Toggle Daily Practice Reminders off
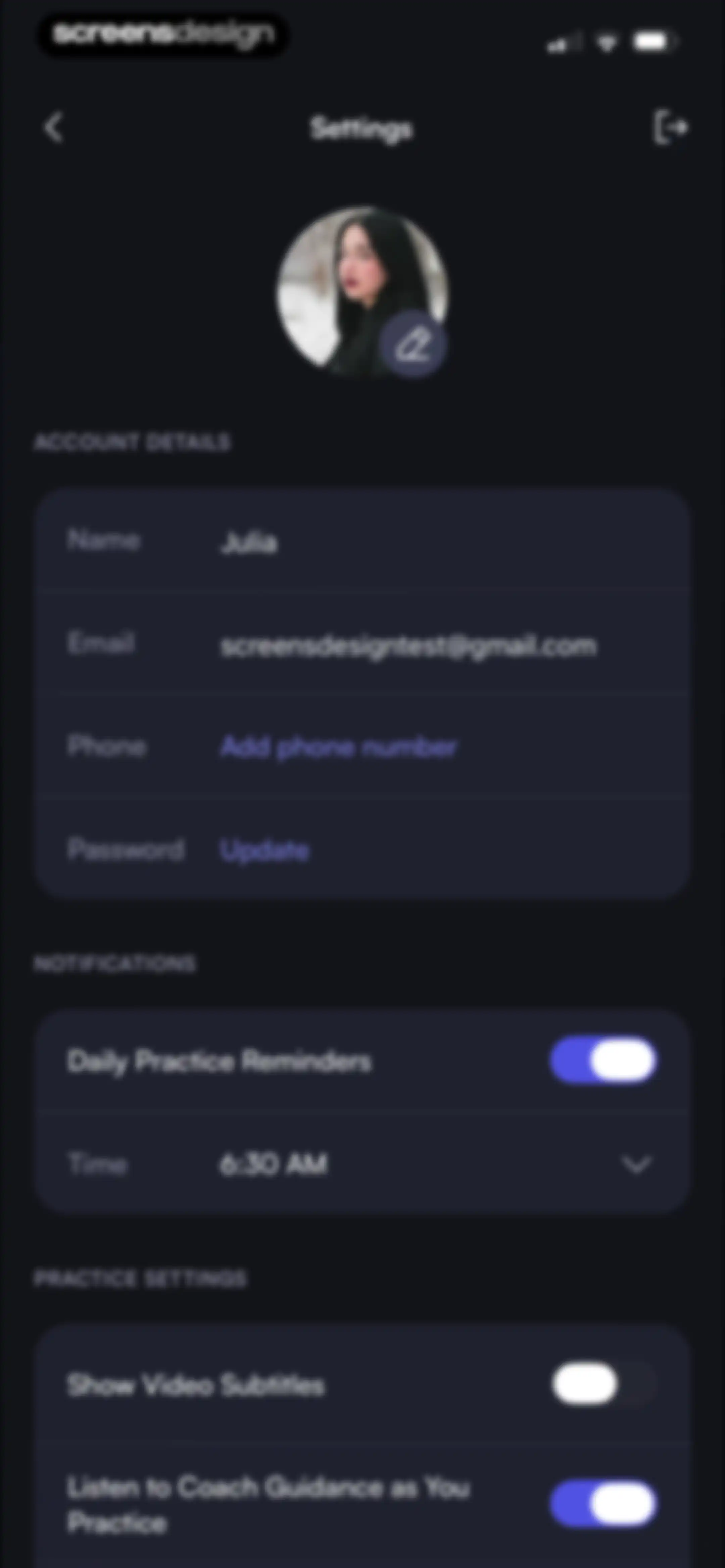This screenshot has width=725, height=1568. (603, 1060)
